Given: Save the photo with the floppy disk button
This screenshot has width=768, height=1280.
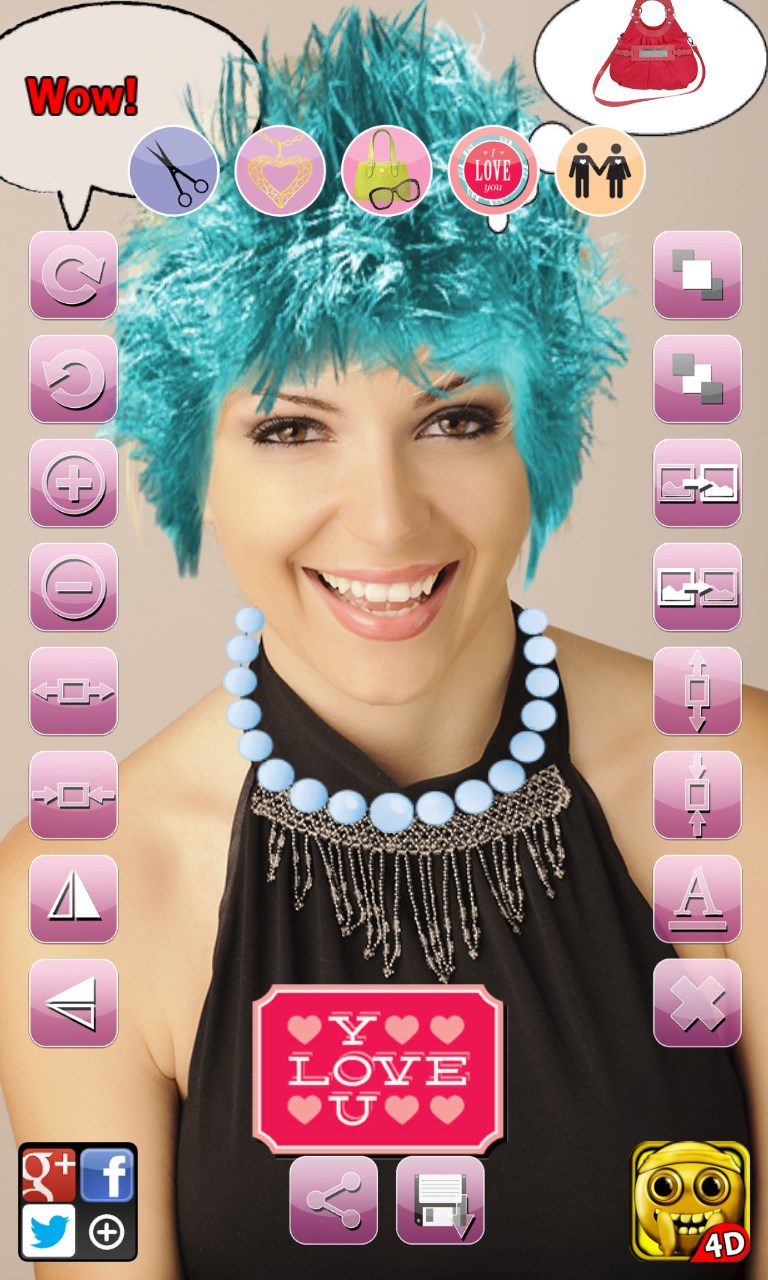Looking at the screenshot, I should click(440, 1200).
